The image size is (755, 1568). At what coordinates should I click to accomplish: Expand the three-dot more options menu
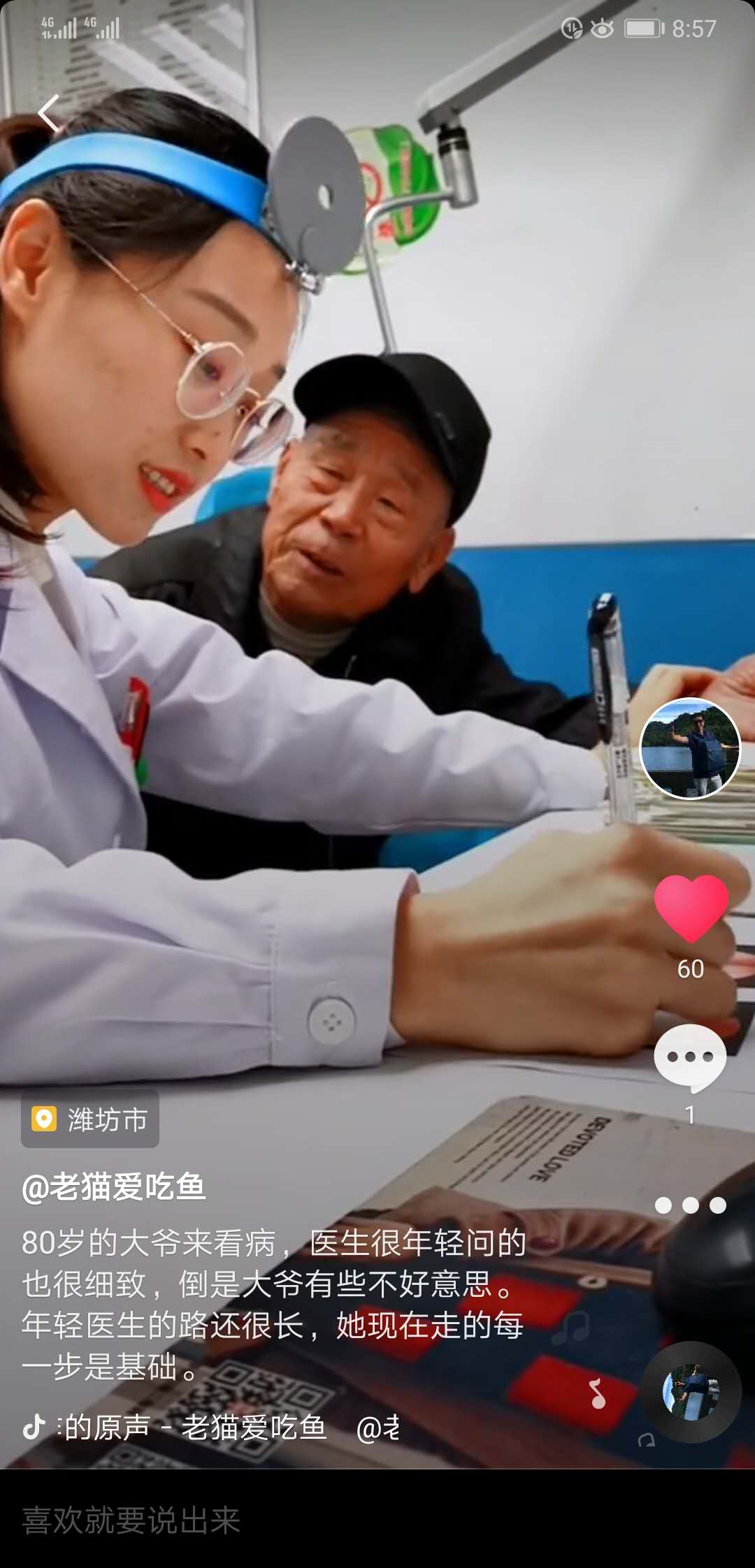689,1197
